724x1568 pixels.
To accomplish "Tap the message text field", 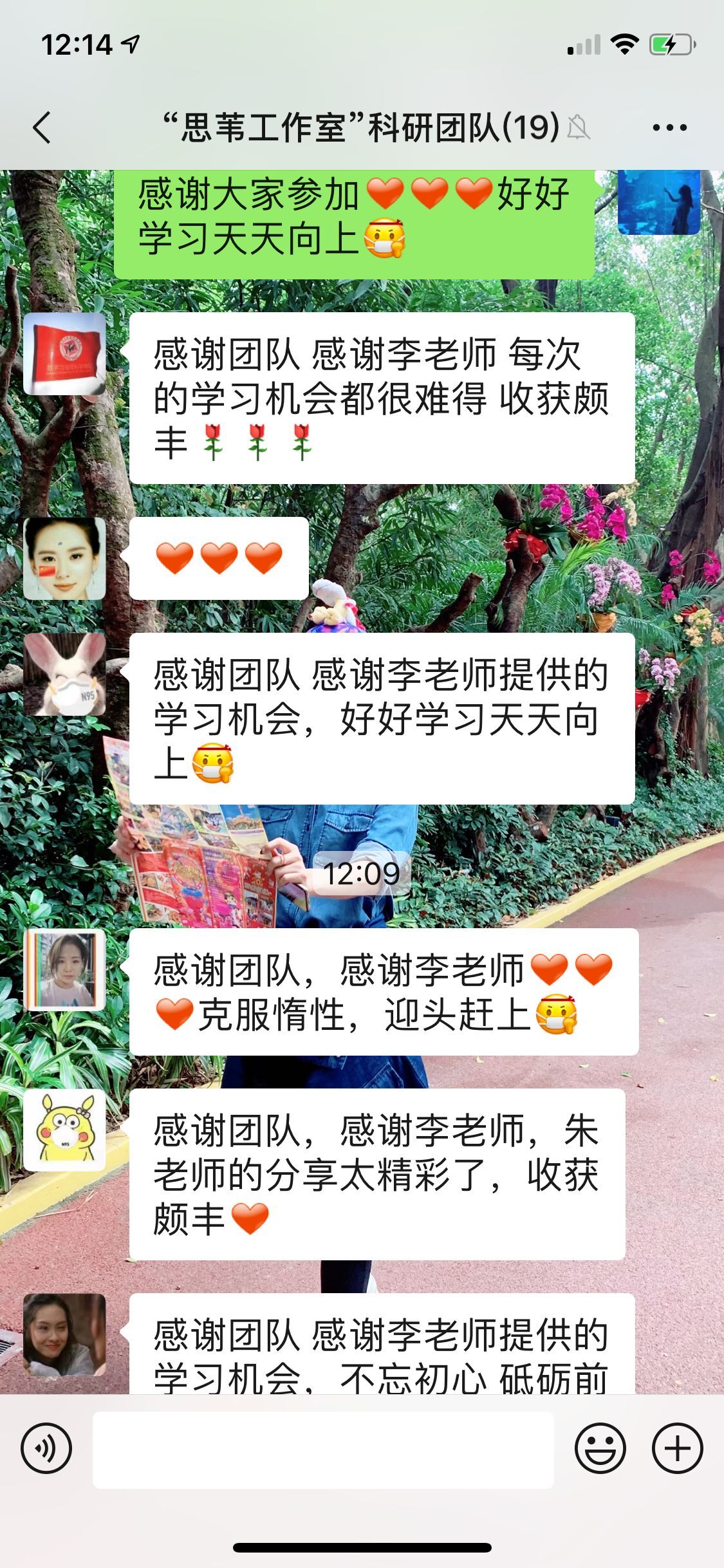I will [x=323, y=1450].
